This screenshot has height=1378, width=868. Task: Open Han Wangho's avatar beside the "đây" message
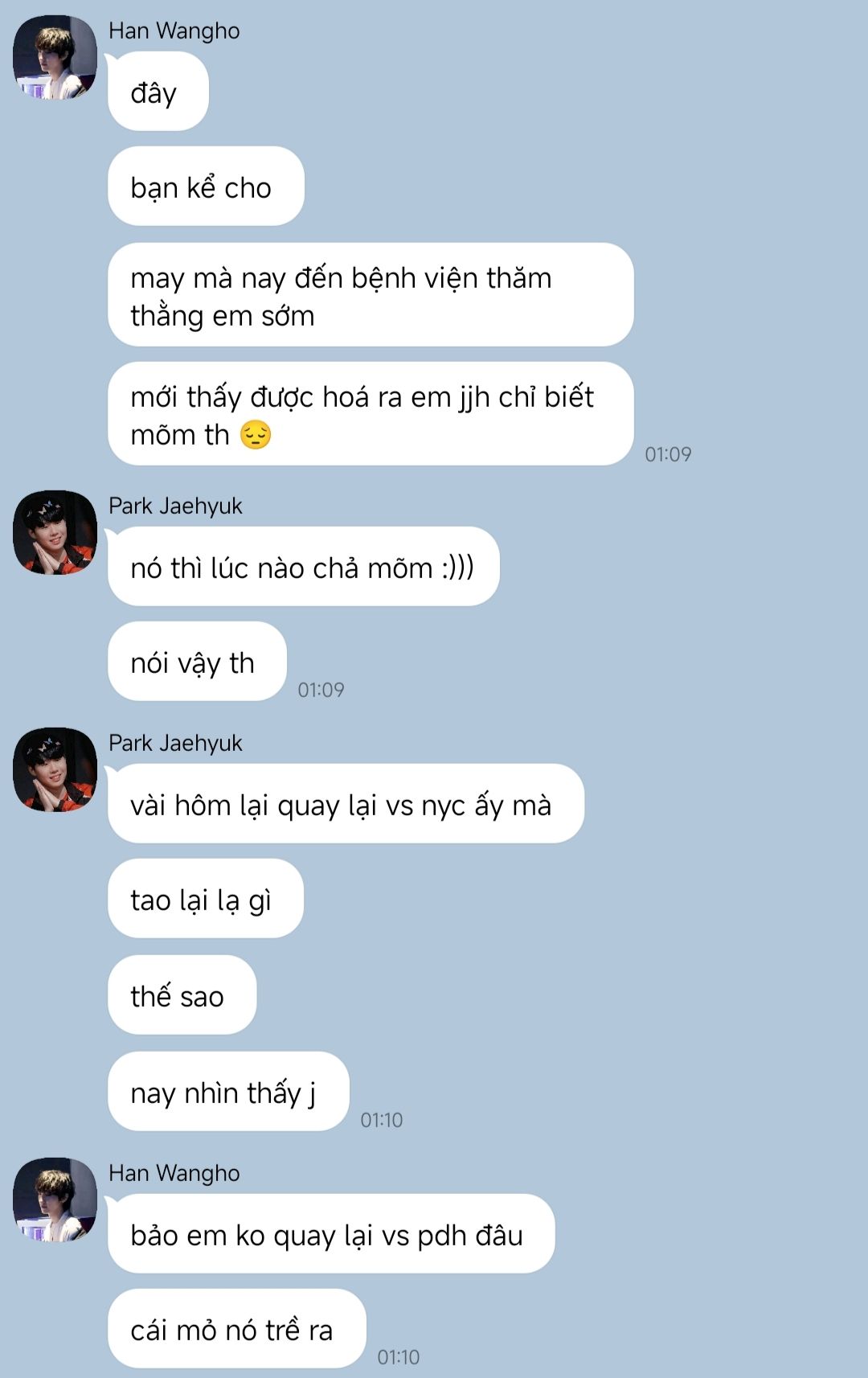coord(55,57)
